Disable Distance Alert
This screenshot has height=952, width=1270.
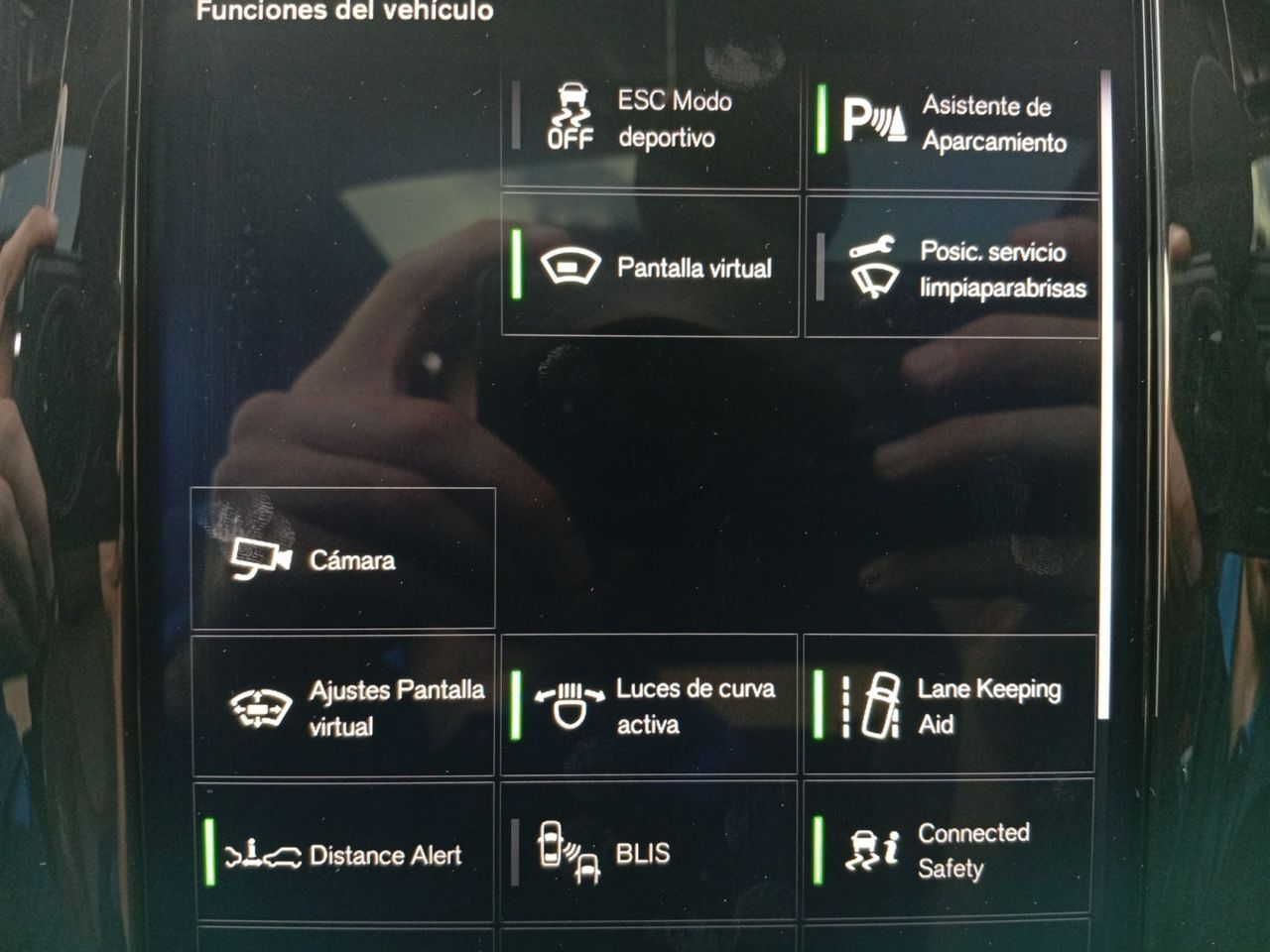coord(343,854)
